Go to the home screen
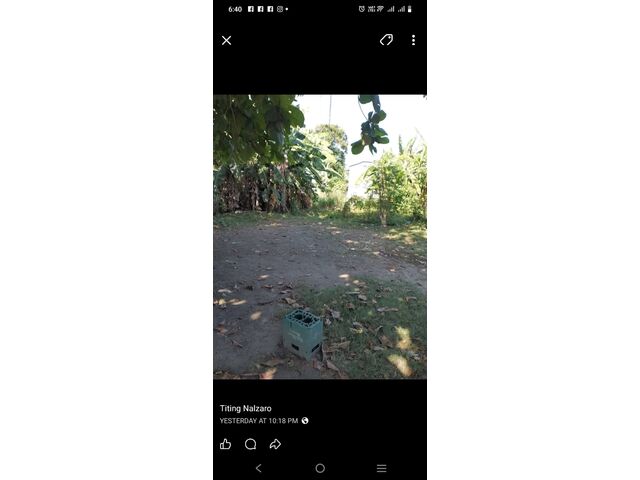 [320, 468]
